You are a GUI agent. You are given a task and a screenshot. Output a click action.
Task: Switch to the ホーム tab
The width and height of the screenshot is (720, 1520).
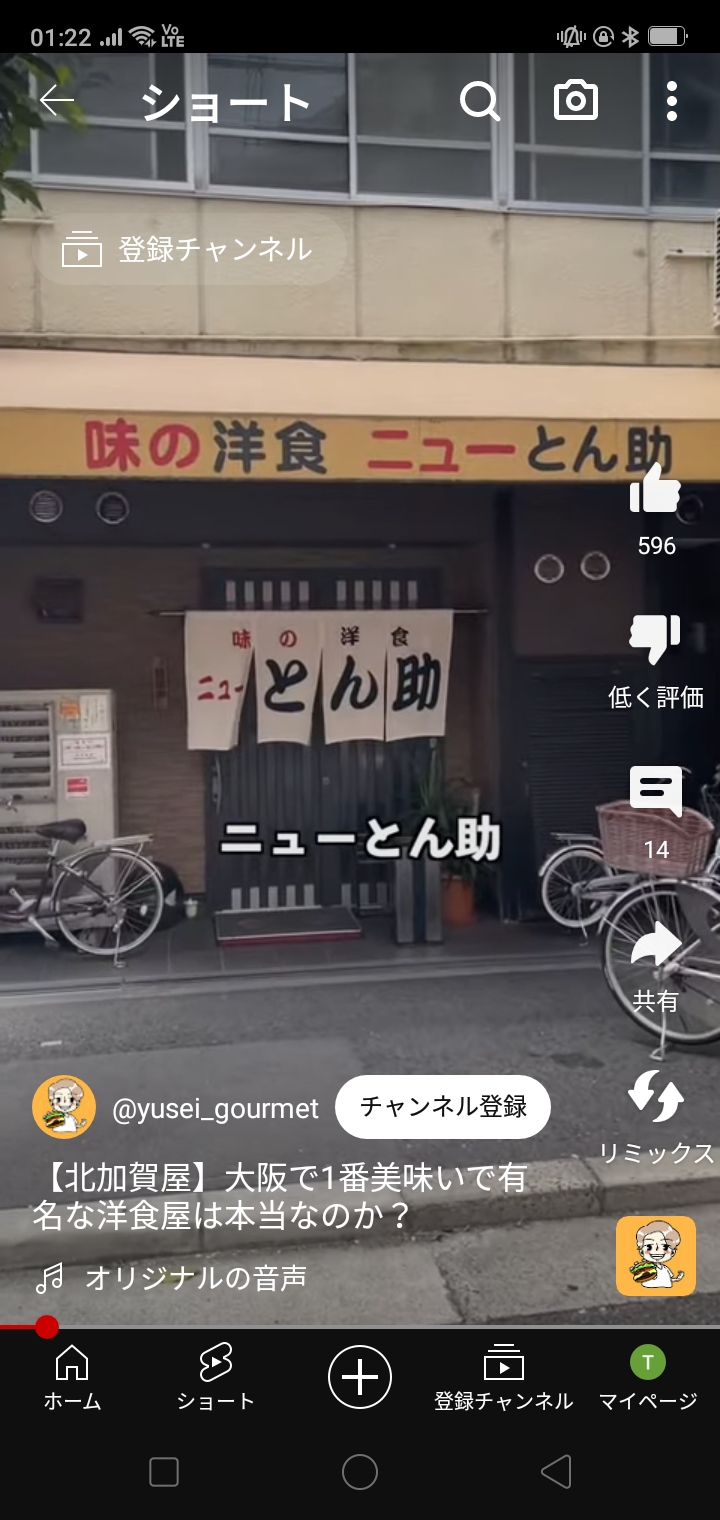click(72, 1378)
